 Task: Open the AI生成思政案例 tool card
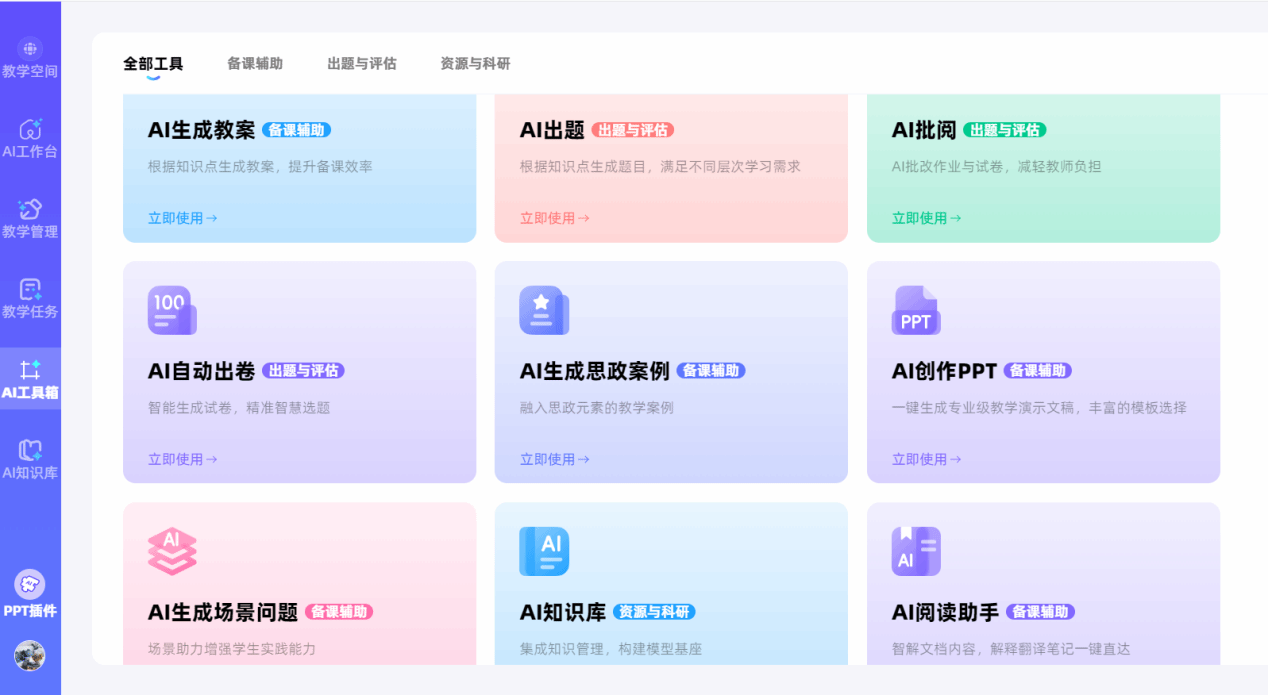coord(671,372)
